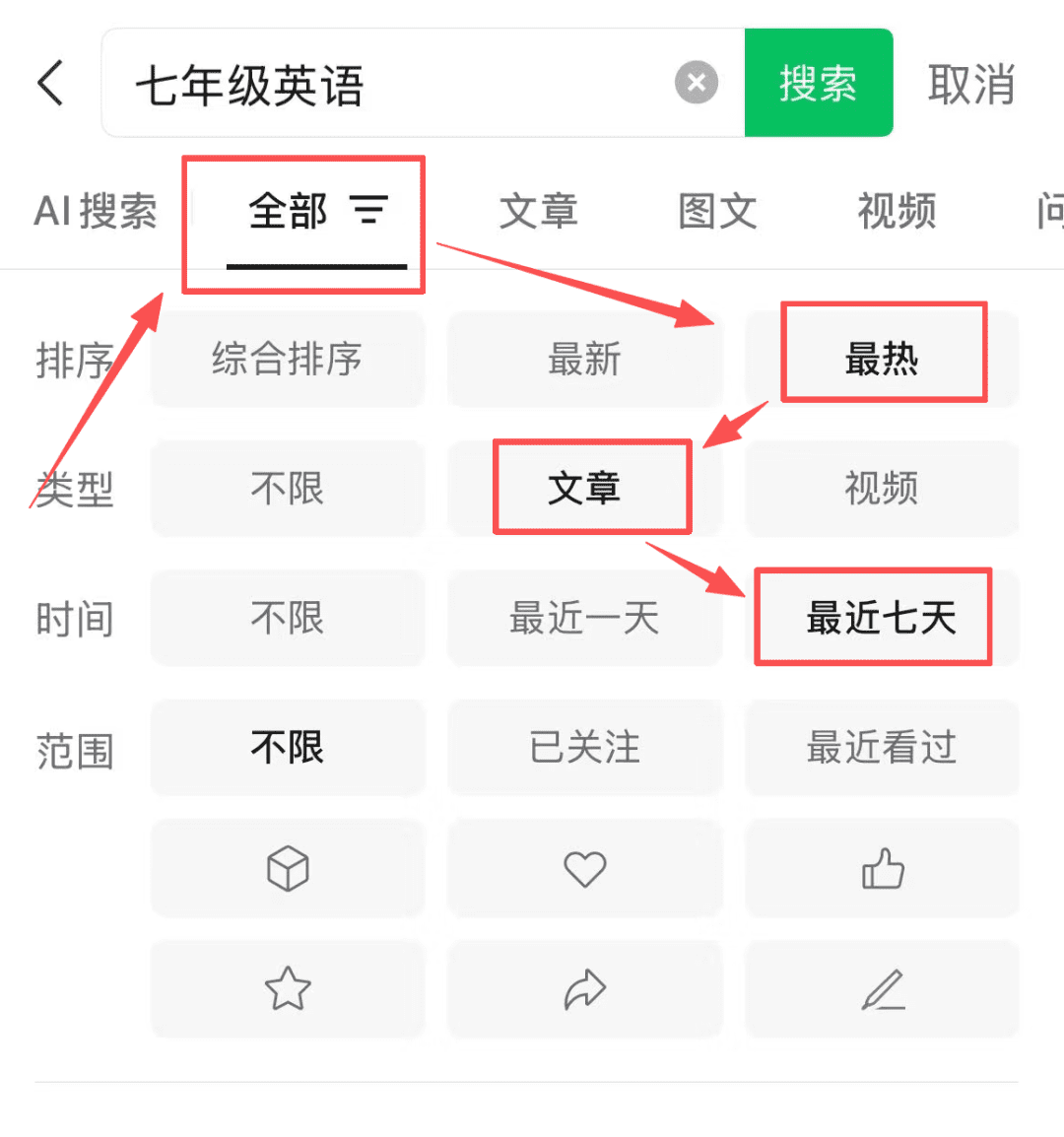Screen dimensions: 1064x1137
Task: Toggle the 全部 tab filter panel
Action: pos(315,212)
